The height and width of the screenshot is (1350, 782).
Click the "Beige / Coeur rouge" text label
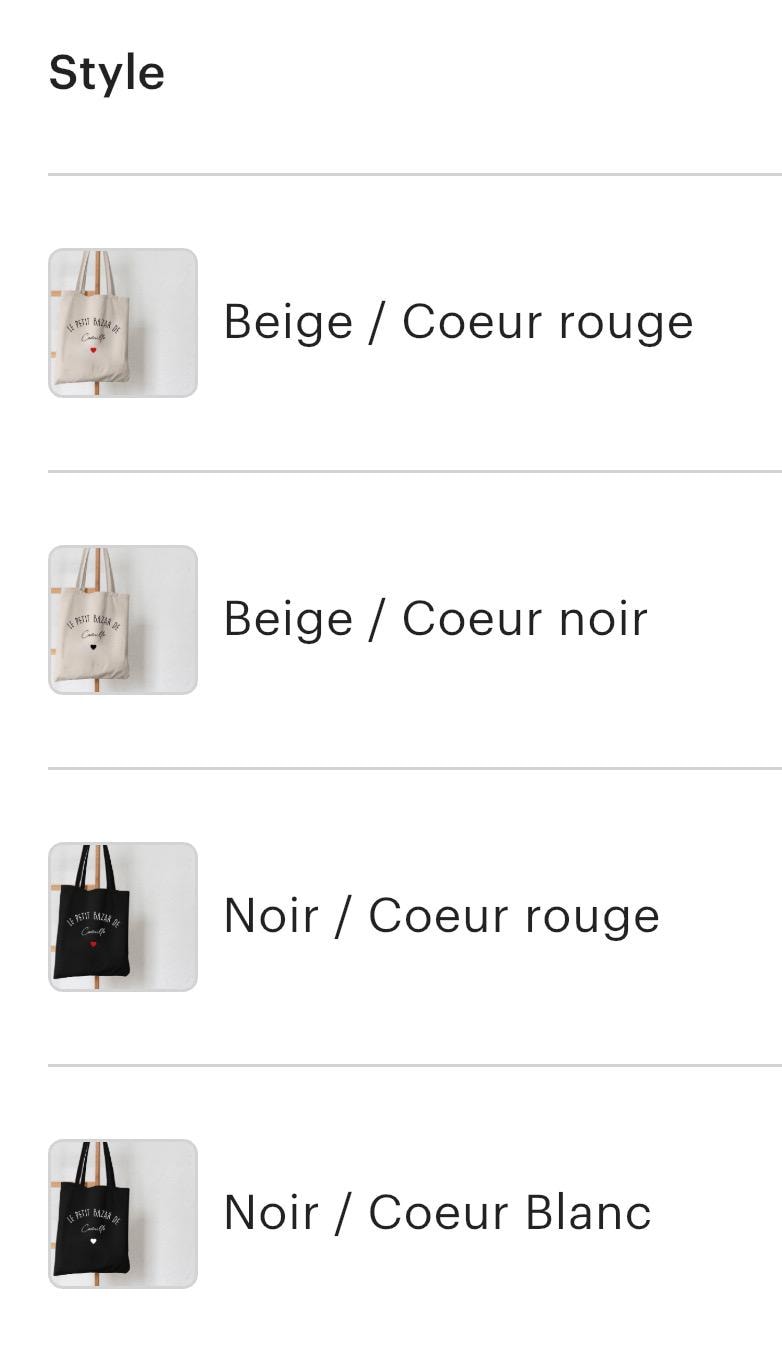pyautogui.click(x=458, y=322)
